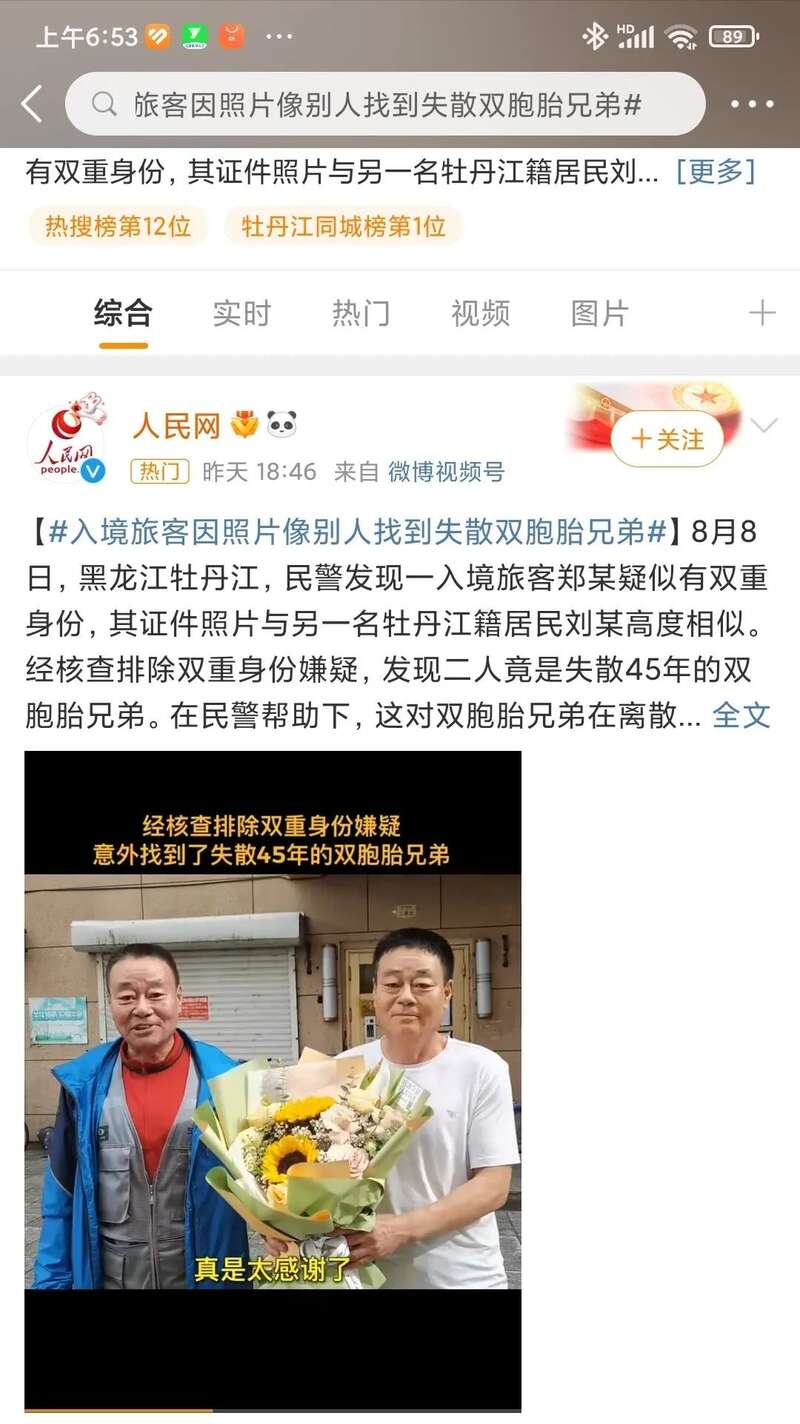Open the #入境旅客因照片像别人找到失散双胞胎兄弟# hashtag
The width and height of the screenshot is (800, 1424).
357,533
